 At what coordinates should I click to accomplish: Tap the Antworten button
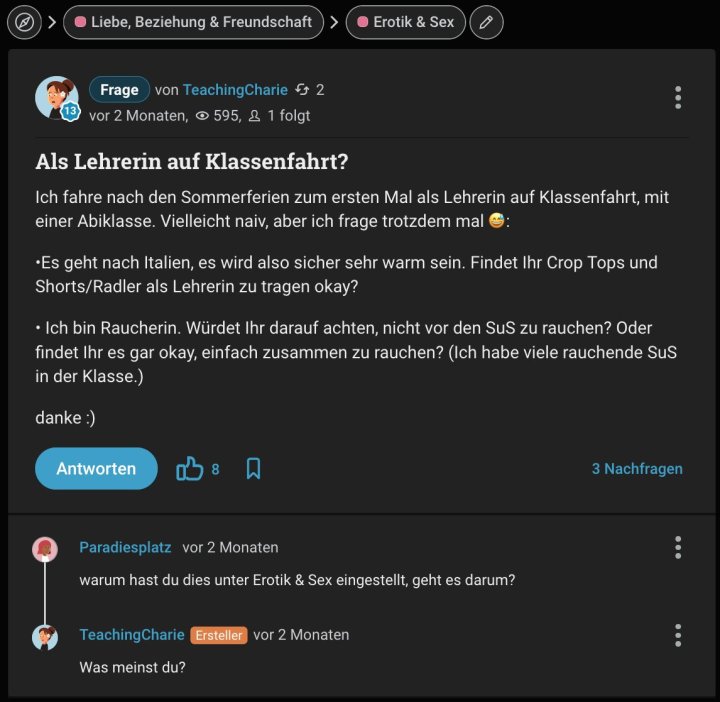tap(96, 468)
